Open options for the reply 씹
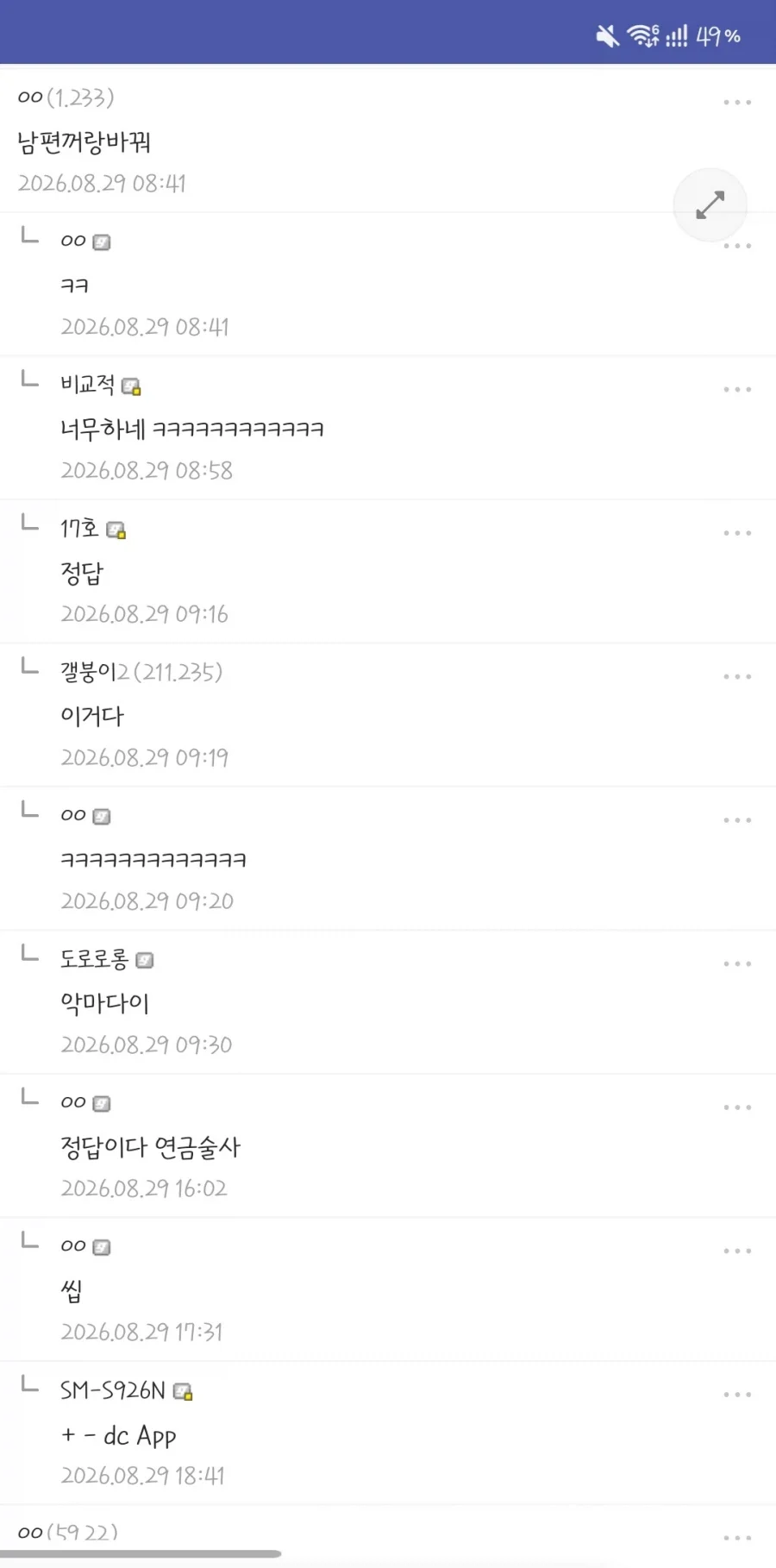Viewport: 776px width, 1568px height. 737,1251
